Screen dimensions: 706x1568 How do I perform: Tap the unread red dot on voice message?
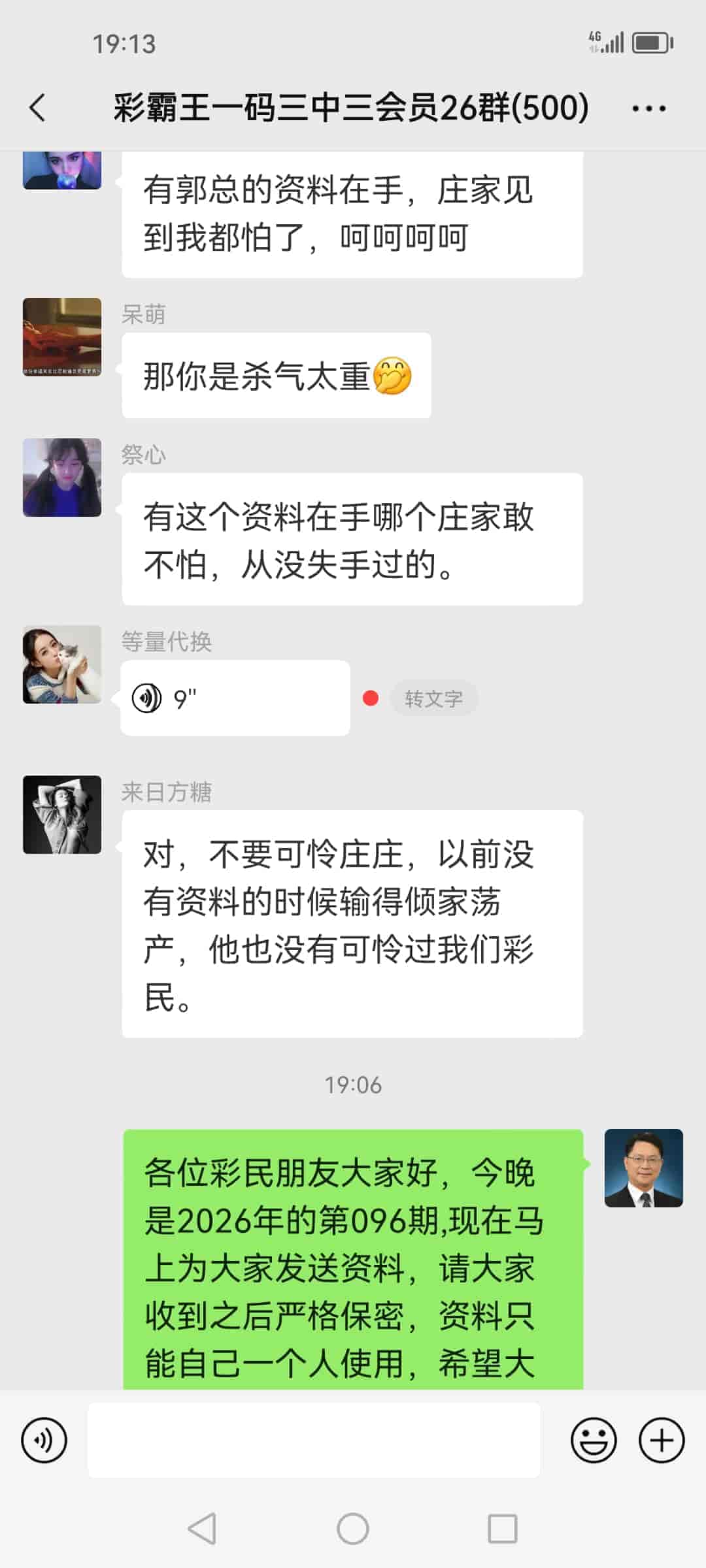tap(371, 697)
